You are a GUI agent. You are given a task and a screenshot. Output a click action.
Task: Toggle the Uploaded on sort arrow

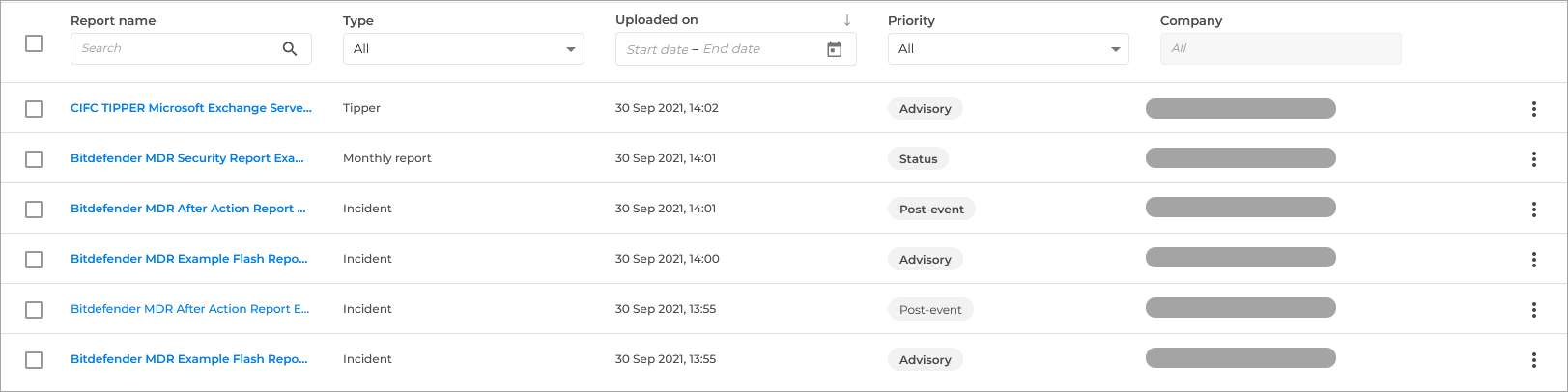(x=847, y=20)
